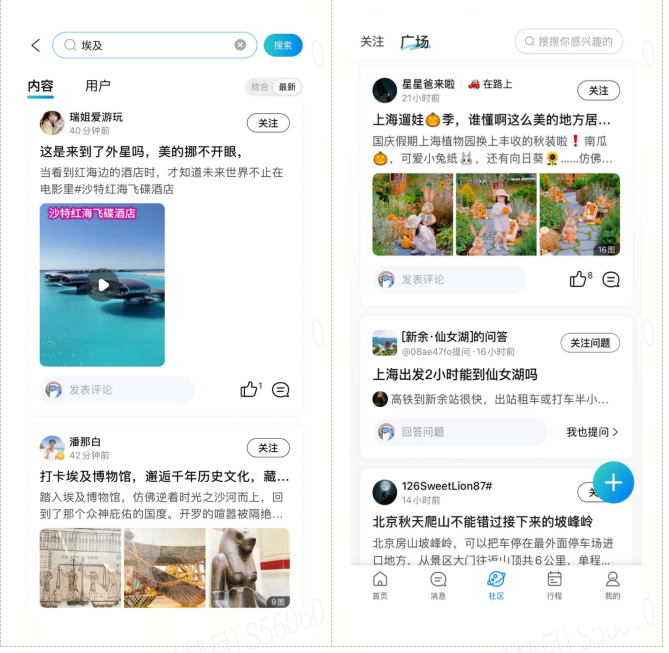Write a comment under 星星爸来啦's post
Image resolution: width=669 pixels, height=653 pixels.
click(x=450, y=280)
